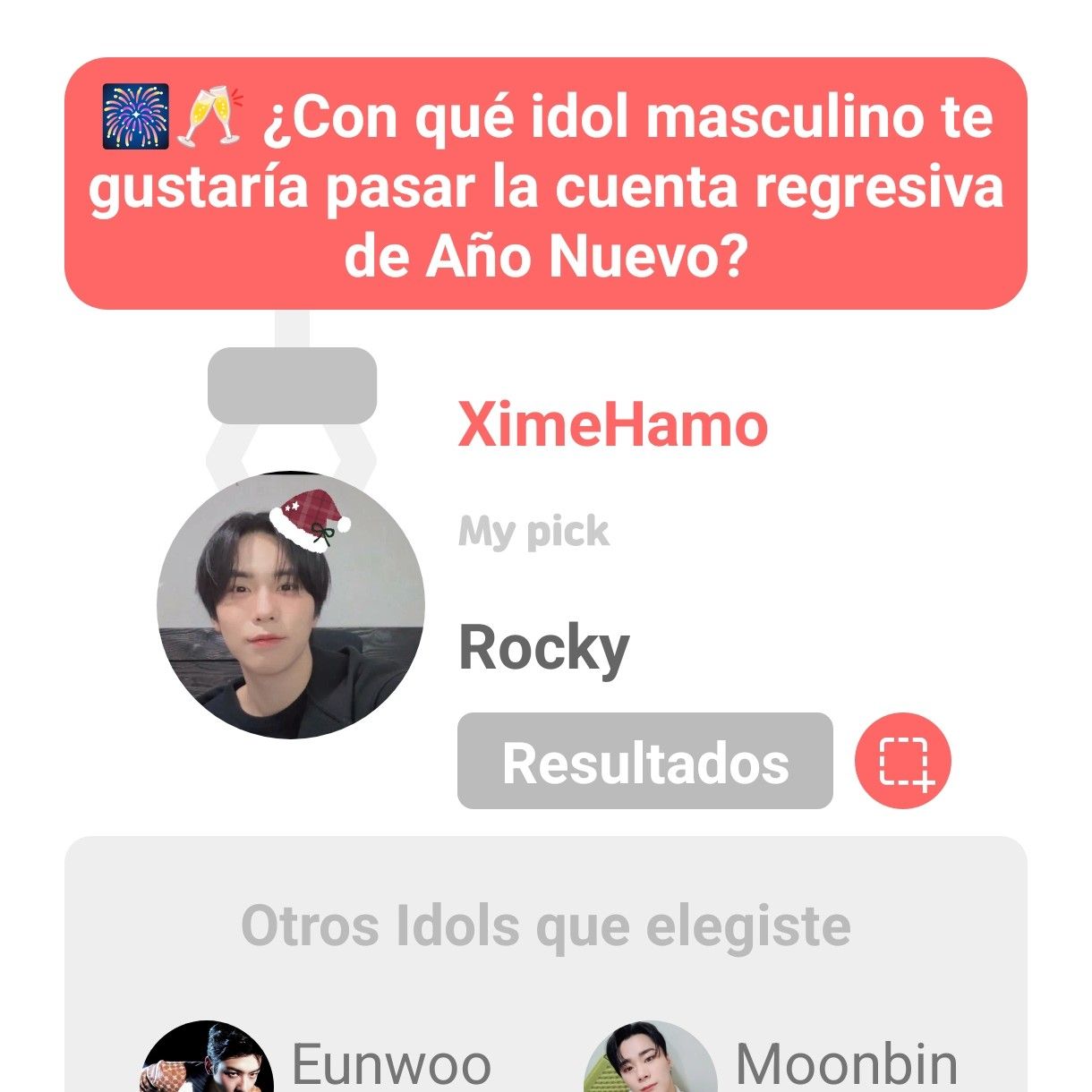Tap the red screenshot capture icon
1092x1092 pixels.
902,762
